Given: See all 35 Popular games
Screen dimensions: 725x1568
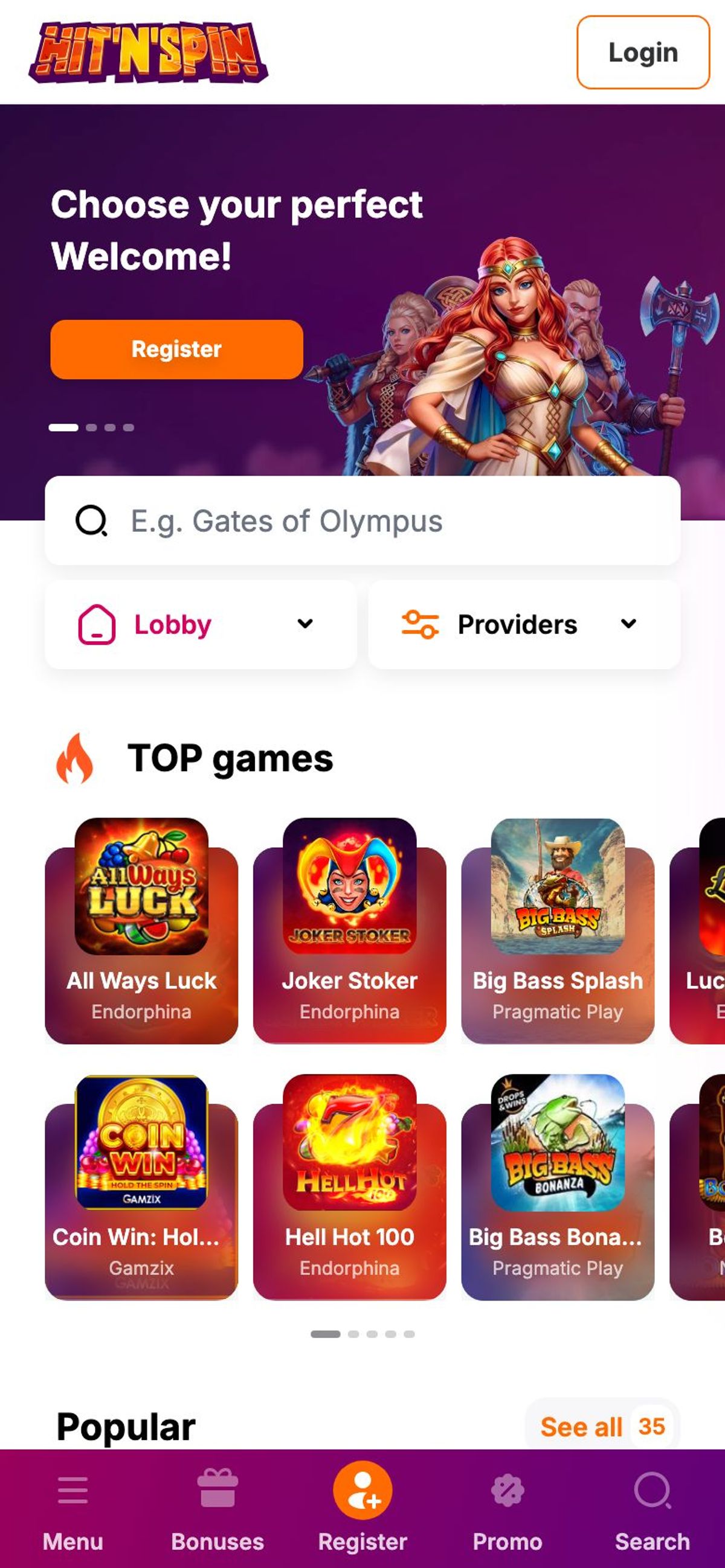Looking at the screenshot, I should (602, 1426).
